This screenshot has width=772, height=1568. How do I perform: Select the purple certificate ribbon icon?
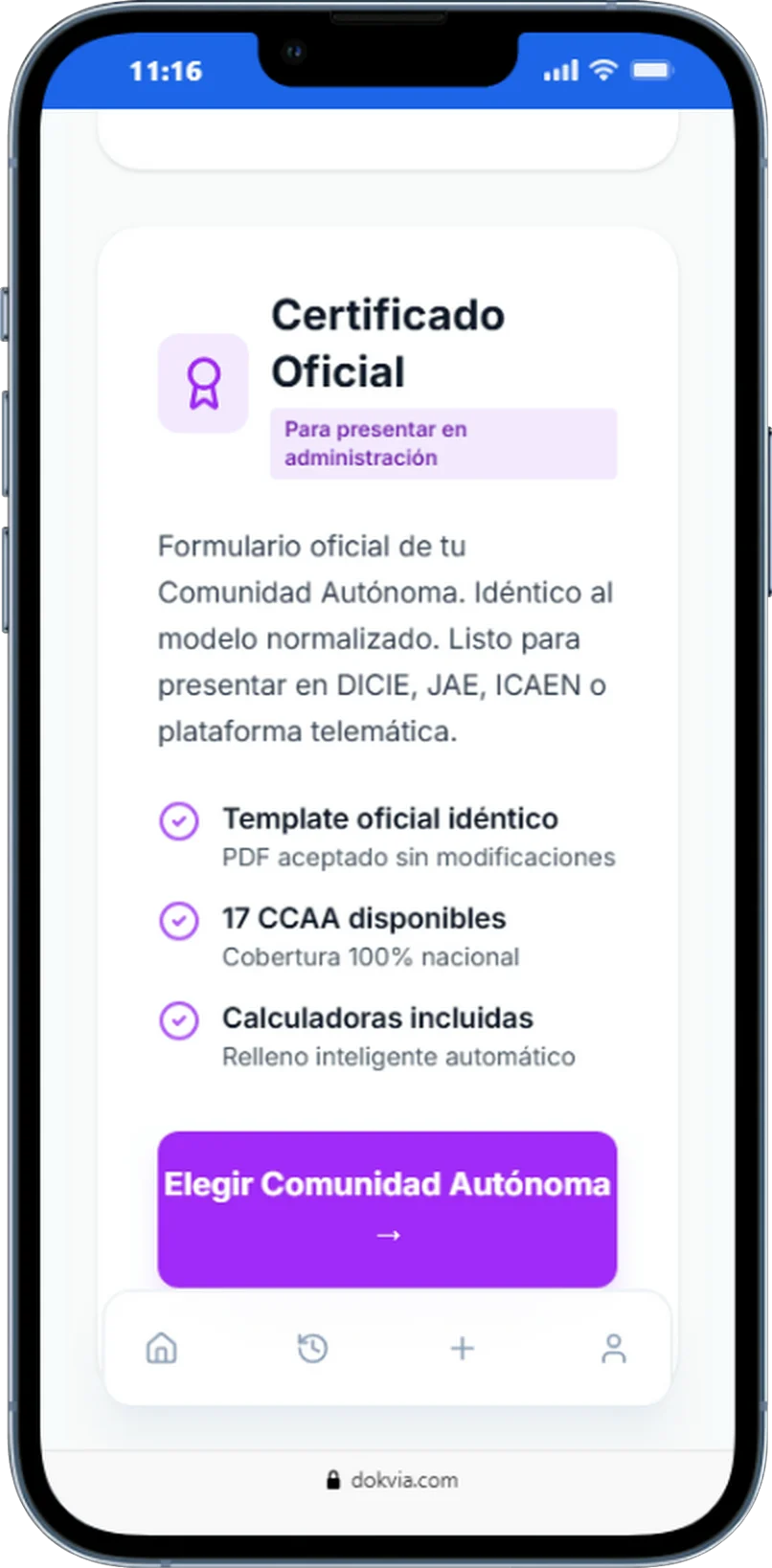[x=203, y=382]
